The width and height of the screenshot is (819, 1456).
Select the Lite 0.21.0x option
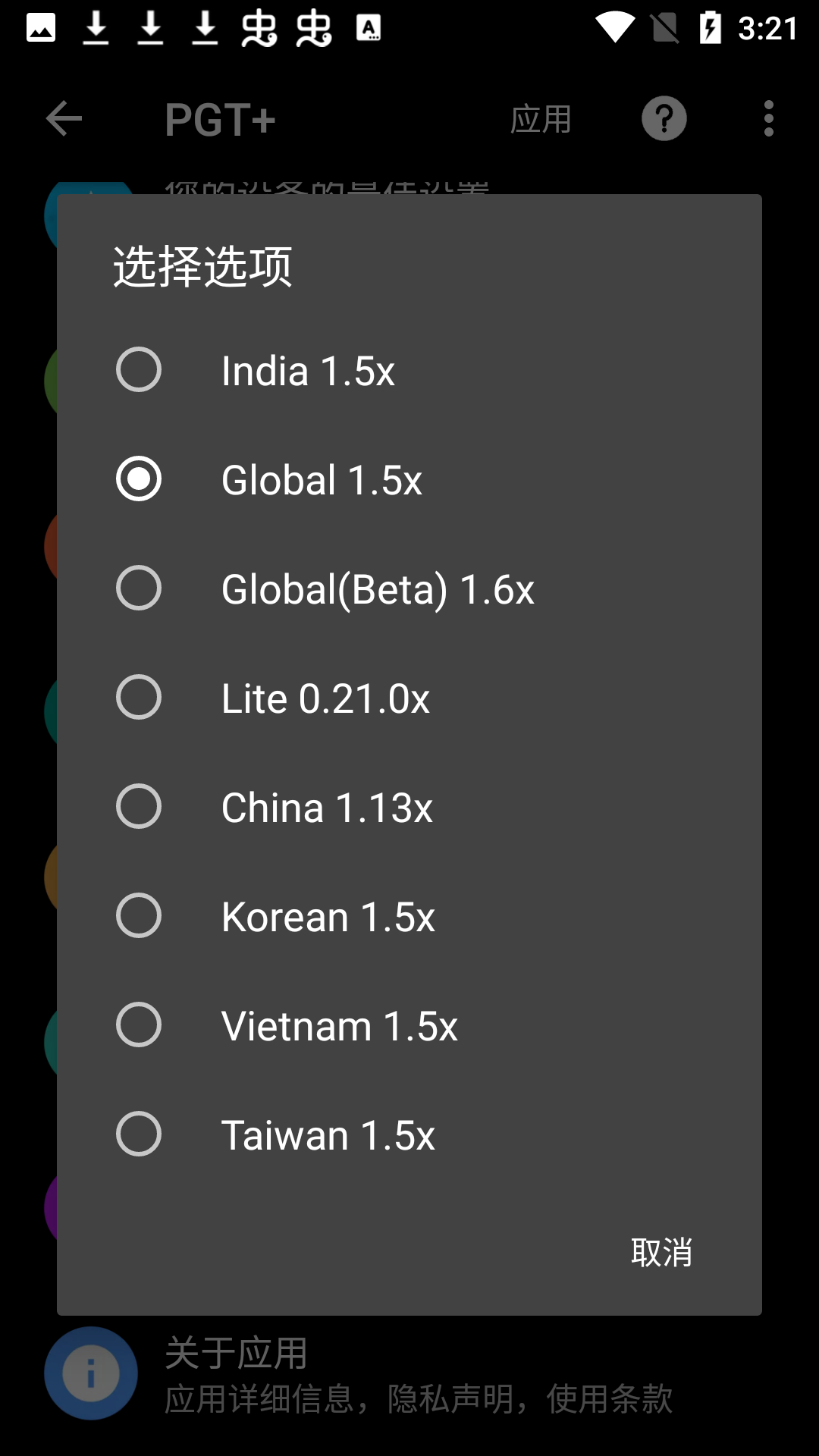pos(325,697)
